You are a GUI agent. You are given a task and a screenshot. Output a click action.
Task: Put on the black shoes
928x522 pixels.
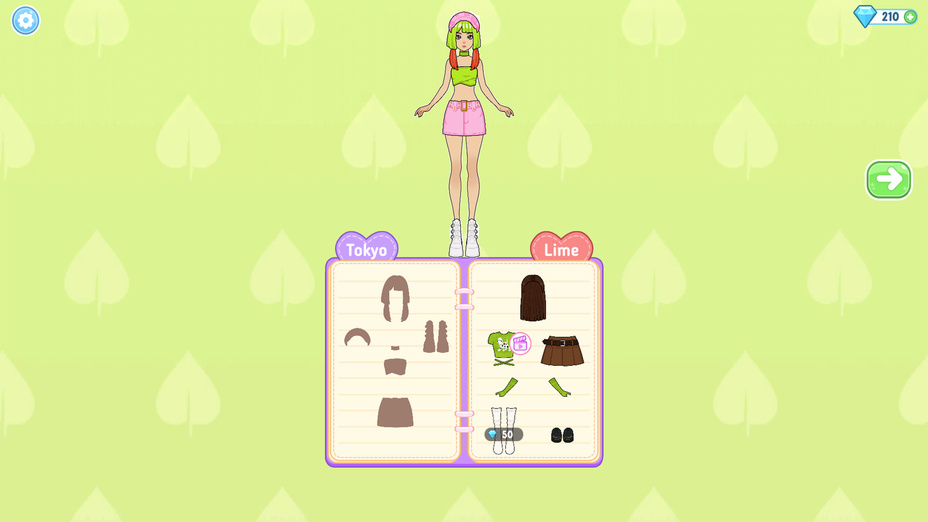(562, 435)
